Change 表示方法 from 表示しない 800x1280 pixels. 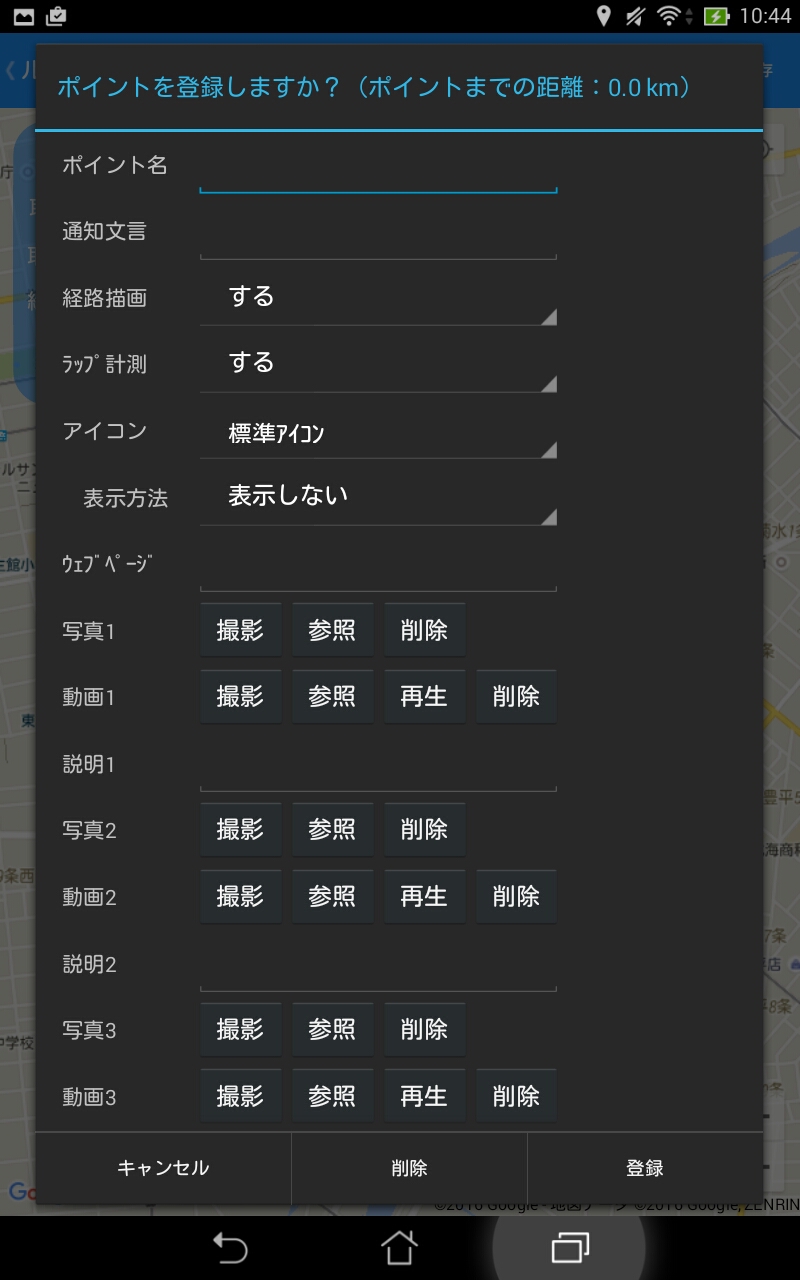point(378,497)
